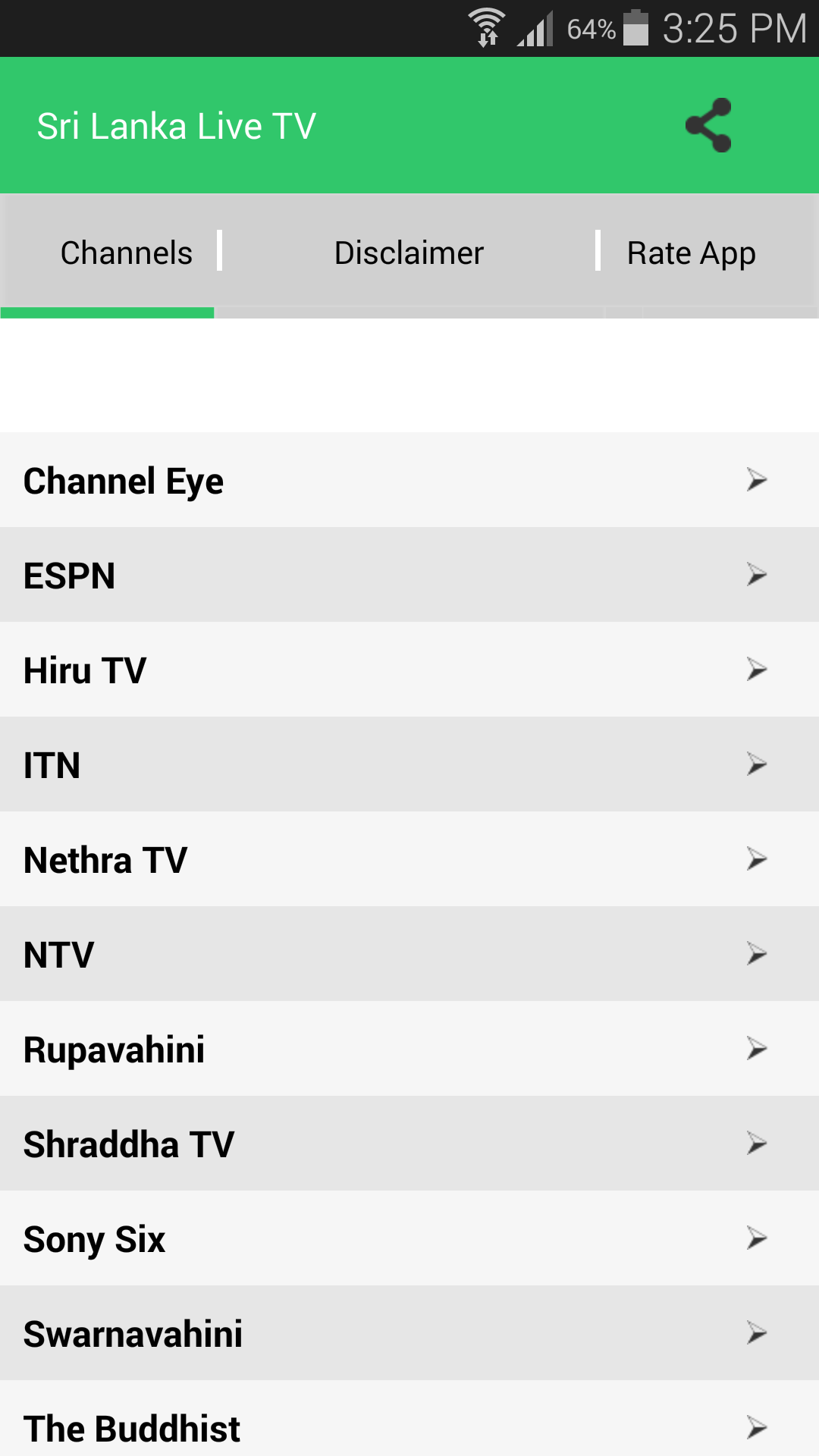Play the Nethra TV channel
Image resolution: width=819 pixels, height=1456 pixels.
[x=409, y=860]
